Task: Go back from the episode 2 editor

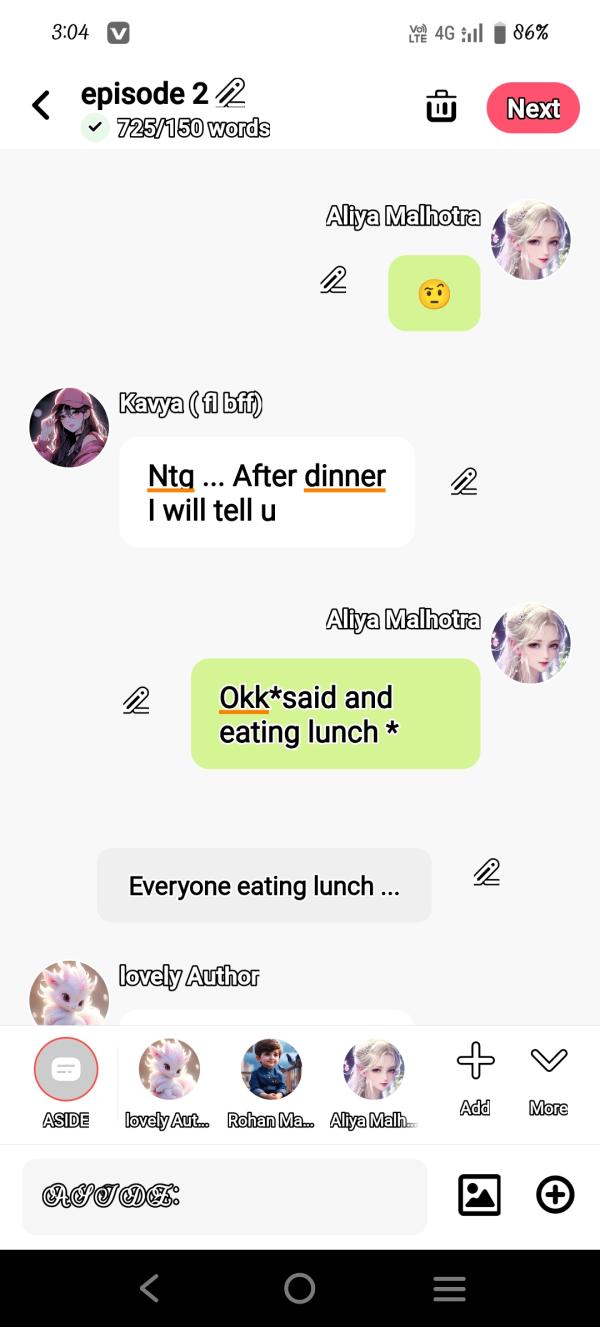Action: tap(41, 105)
